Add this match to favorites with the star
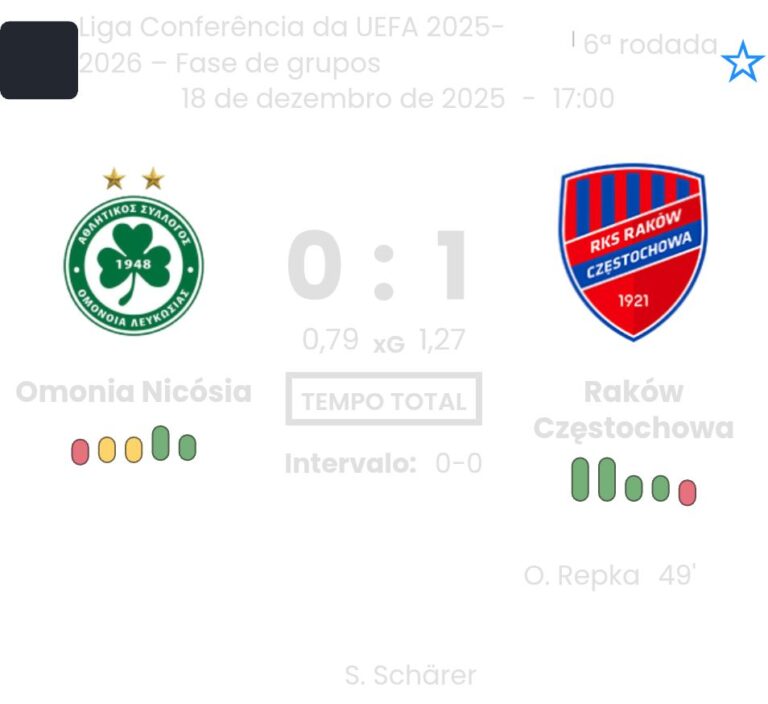The height and width of the screenshot is (704, 768). pyautogui.click(x=742, y=62)
